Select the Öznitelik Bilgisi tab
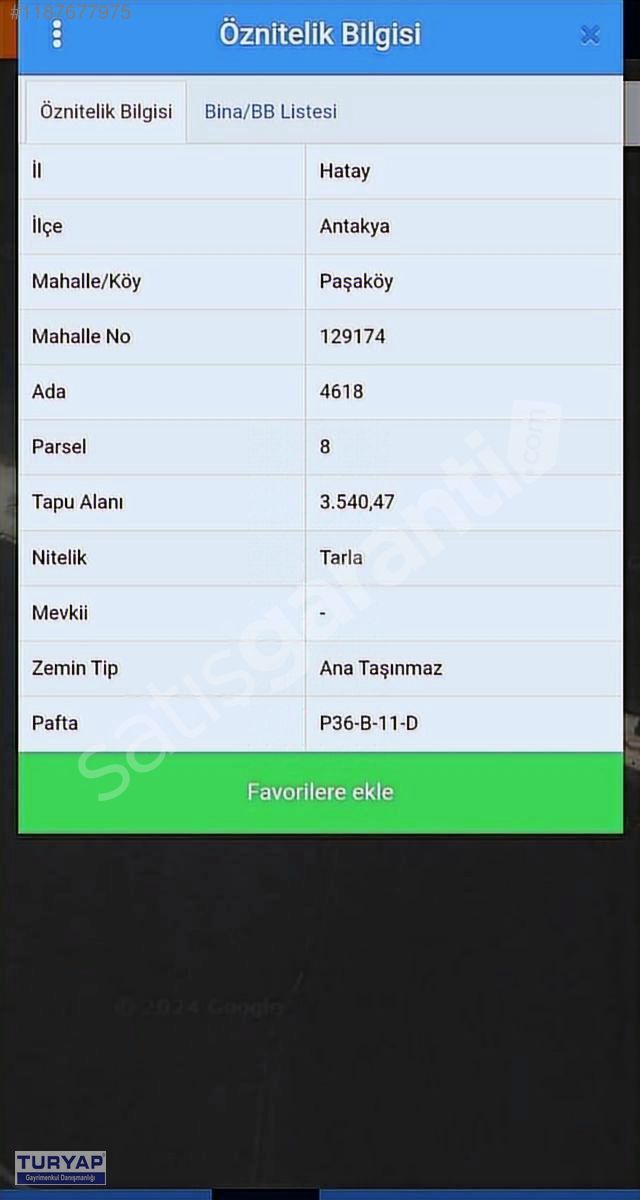Image resolution: width=640 pixels, height=1200 pixels. point(106,111)
